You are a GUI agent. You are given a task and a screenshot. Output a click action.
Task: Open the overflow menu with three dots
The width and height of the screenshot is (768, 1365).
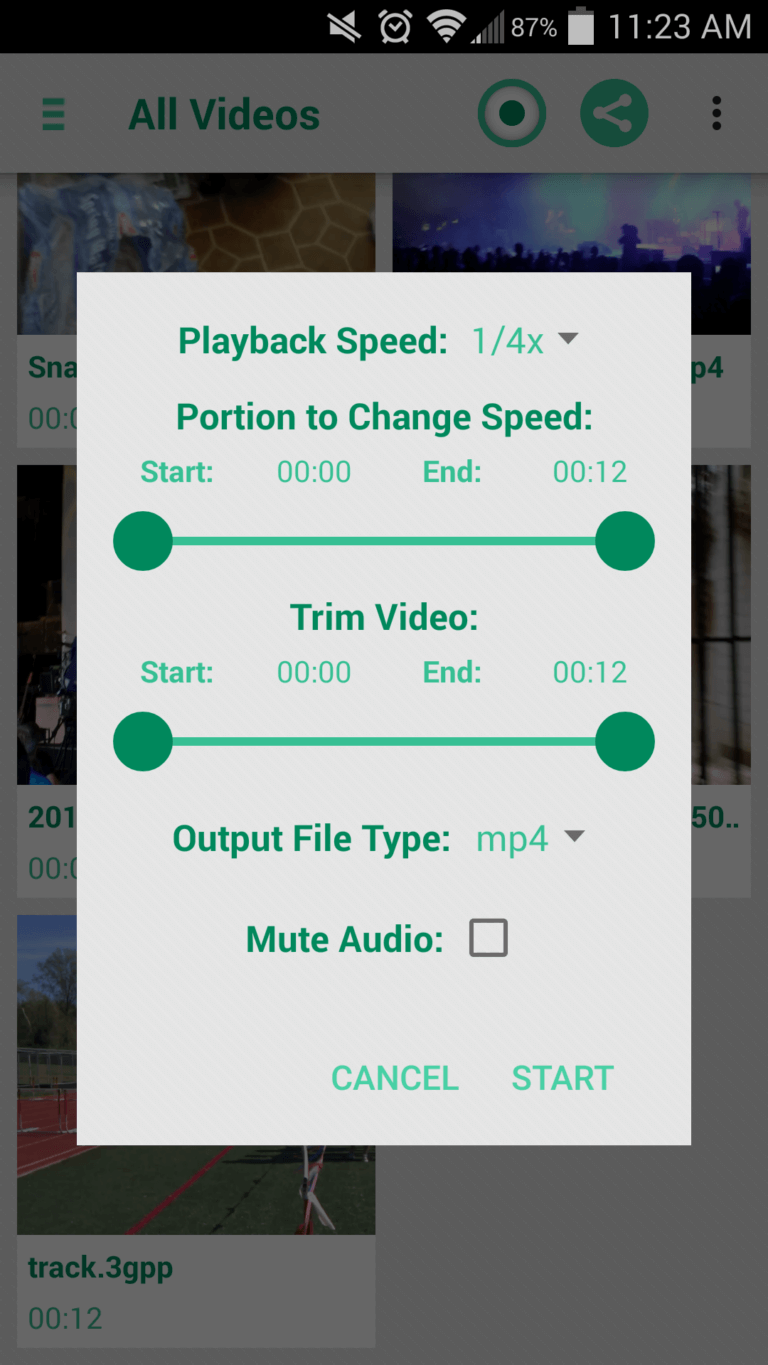[716, 113]
